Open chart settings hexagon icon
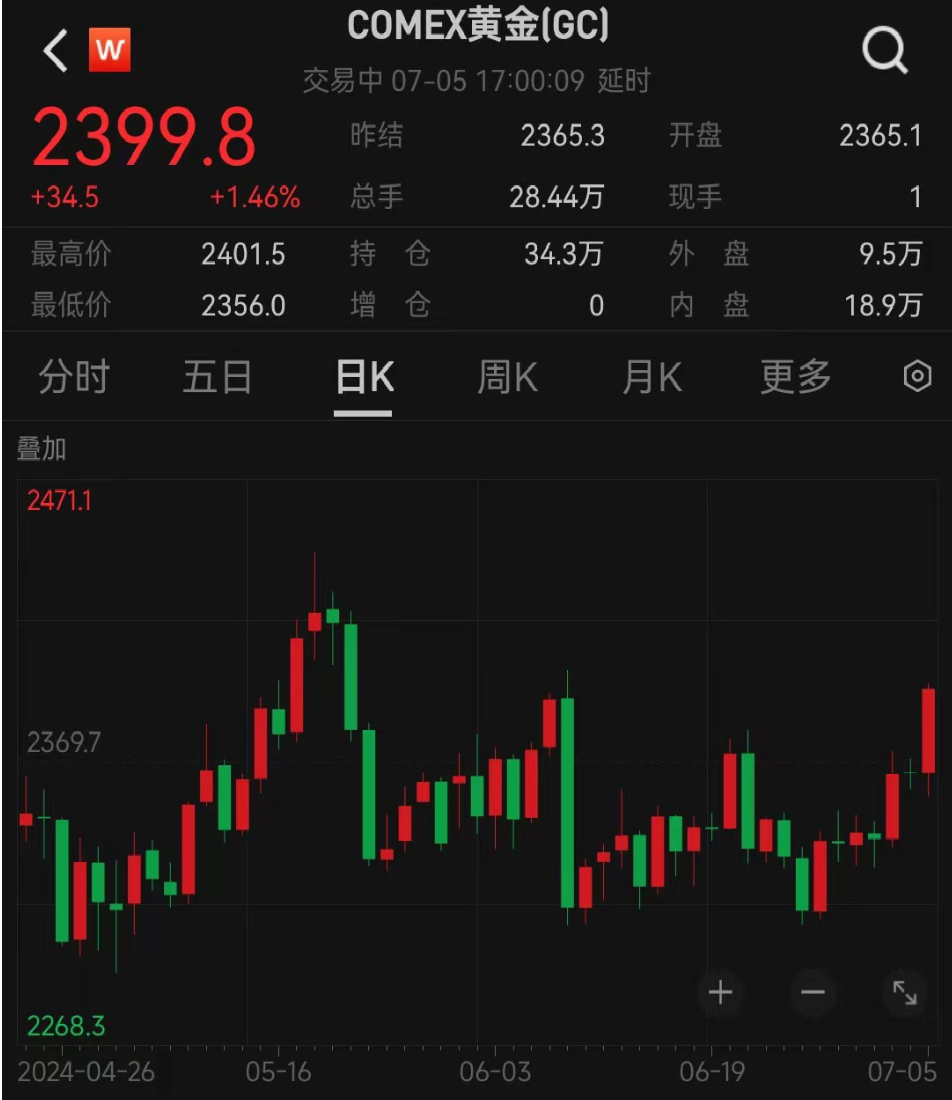This screenshot has height=1100, width=952. (917, 377)
